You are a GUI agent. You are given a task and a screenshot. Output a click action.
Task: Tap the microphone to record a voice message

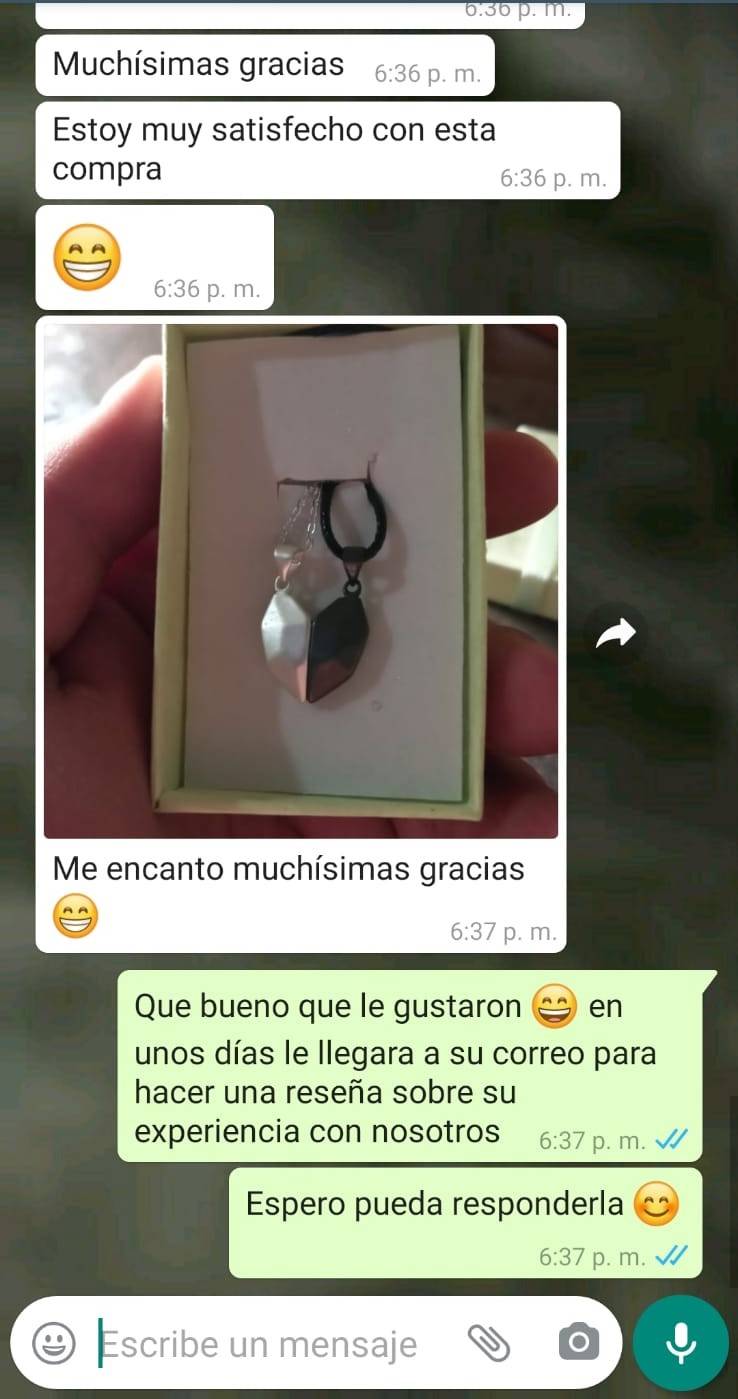pos(681,1343)
